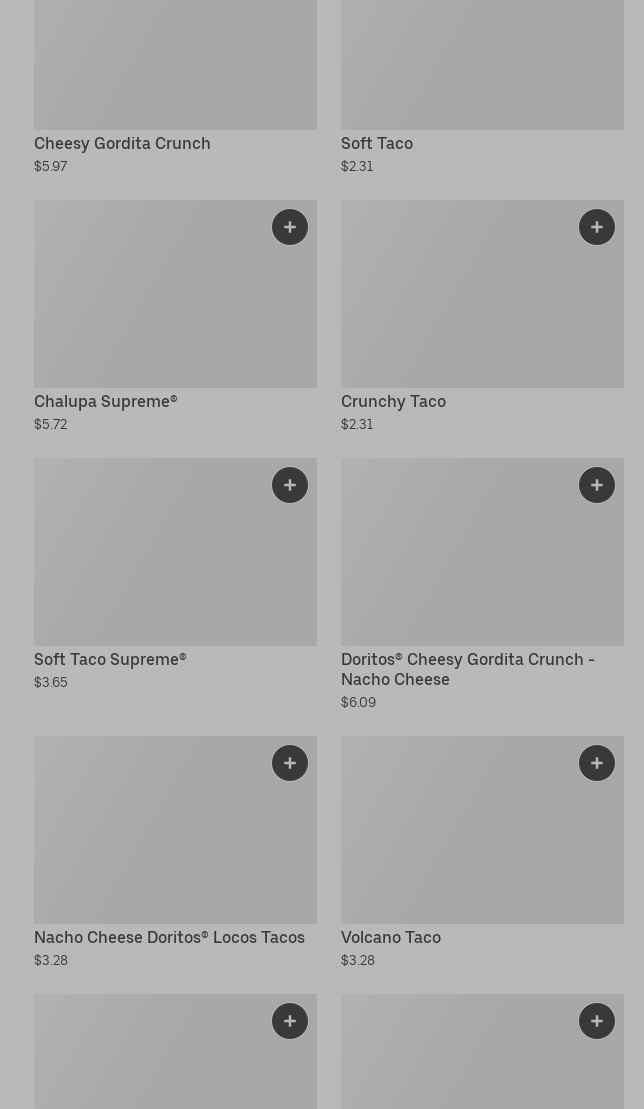Open the Soft Taco item
The image size is (644, 1109).
(x=377, y=143)
